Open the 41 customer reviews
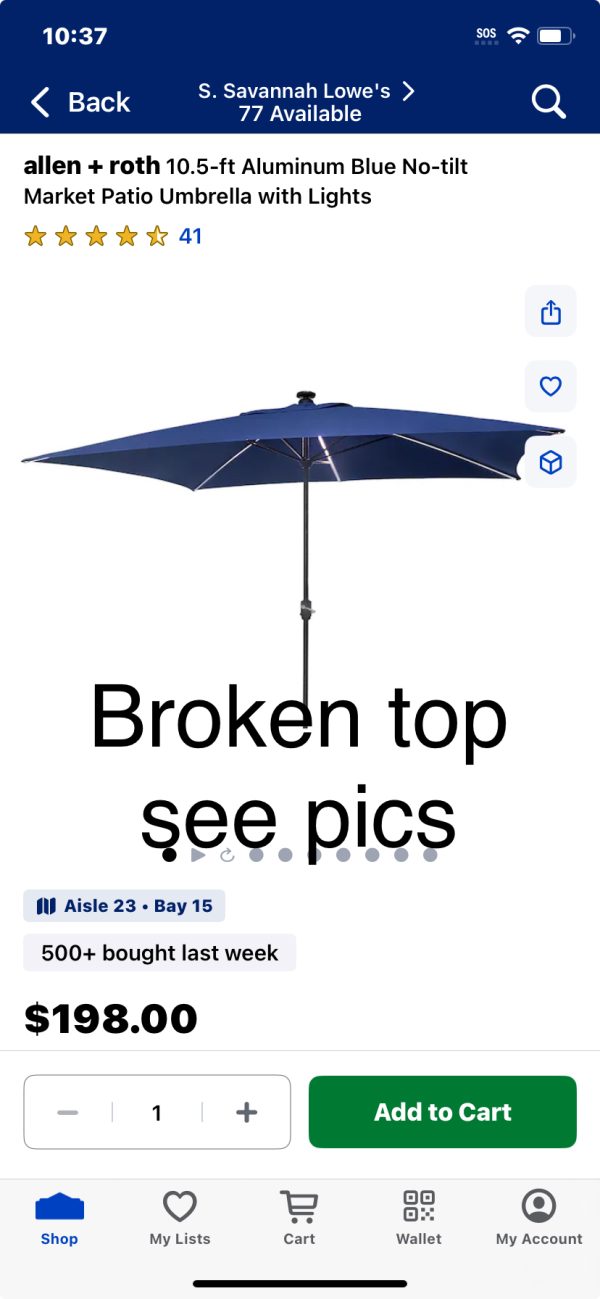600x1299 pixels. click(190, 236)
